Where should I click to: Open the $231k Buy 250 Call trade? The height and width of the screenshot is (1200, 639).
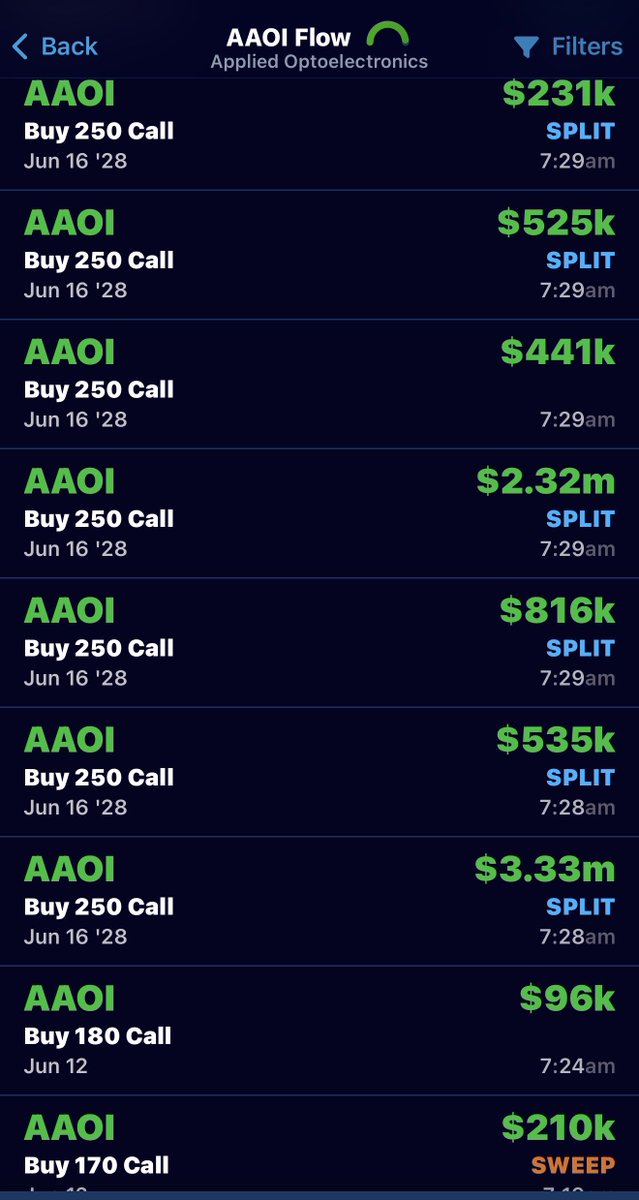[x=319, y=134]
